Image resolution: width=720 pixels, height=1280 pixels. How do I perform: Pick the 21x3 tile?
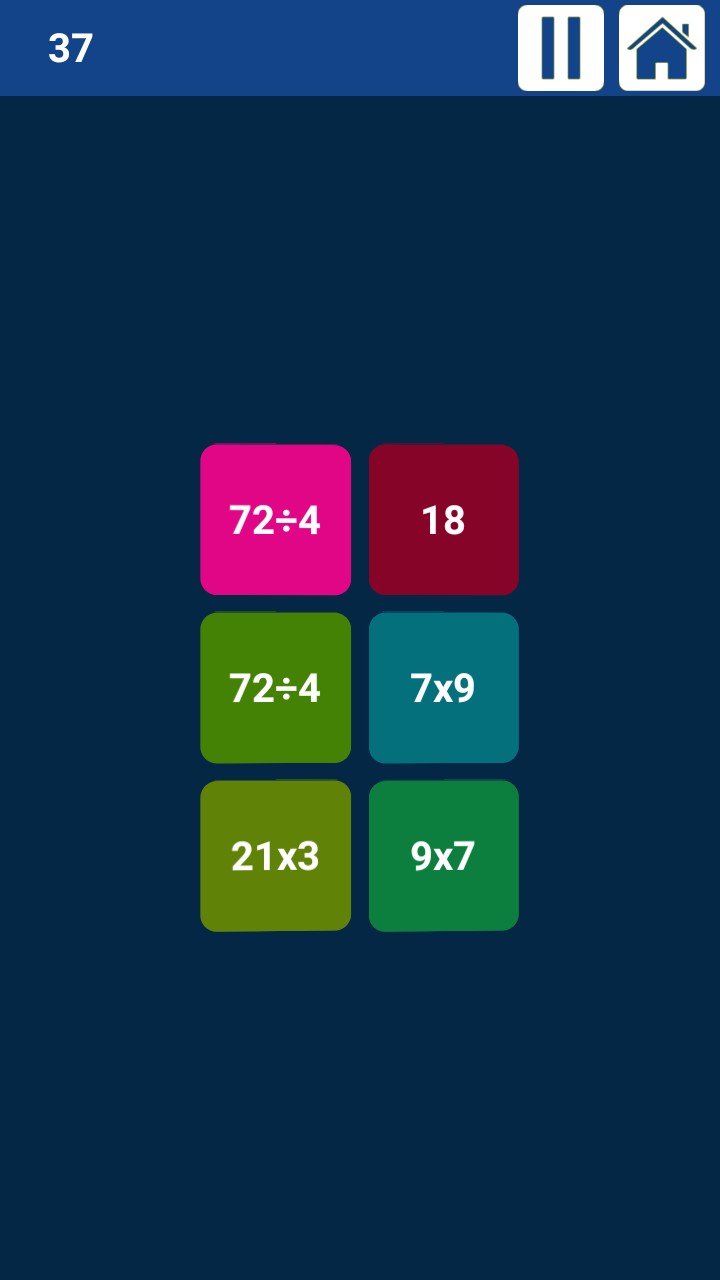(x=275, y=856)
